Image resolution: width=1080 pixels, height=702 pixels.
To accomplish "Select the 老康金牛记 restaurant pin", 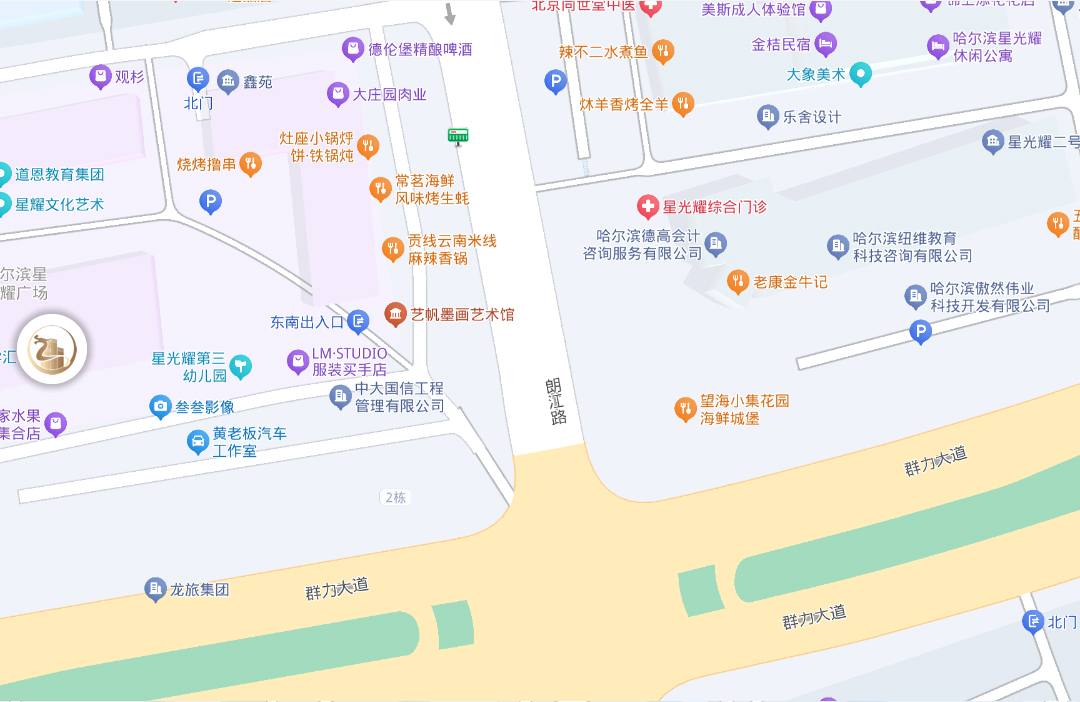I will click(738, 281).
